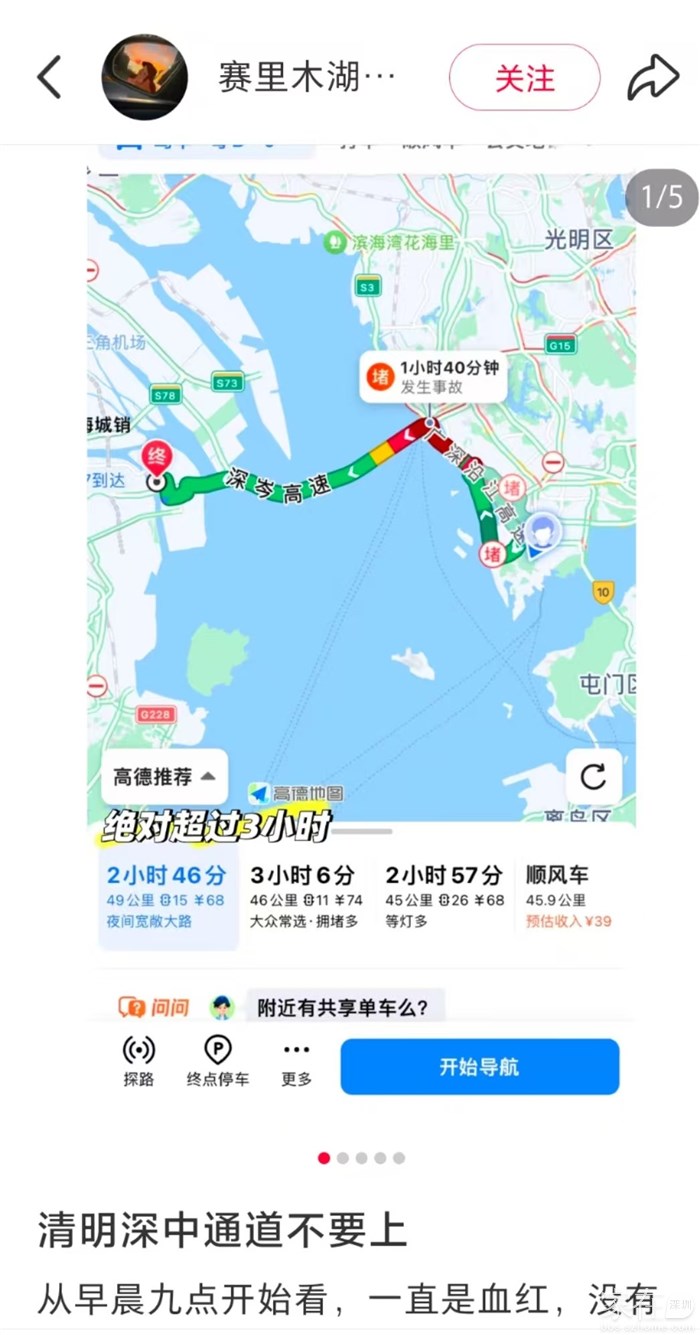700x1335 pixels.
Task: Go back to the previous page
Action: [50, 77]
